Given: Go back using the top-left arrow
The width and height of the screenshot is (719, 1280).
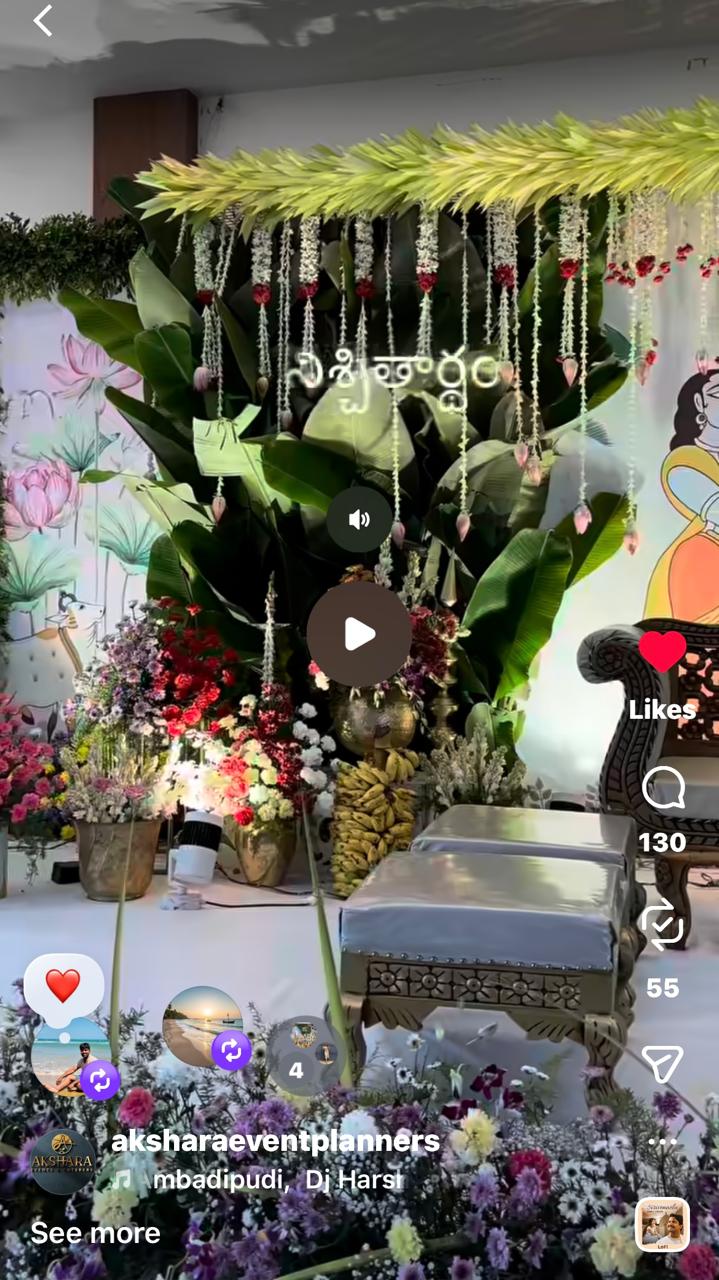Looking at the screenshot, I should (x=42, y=21).
